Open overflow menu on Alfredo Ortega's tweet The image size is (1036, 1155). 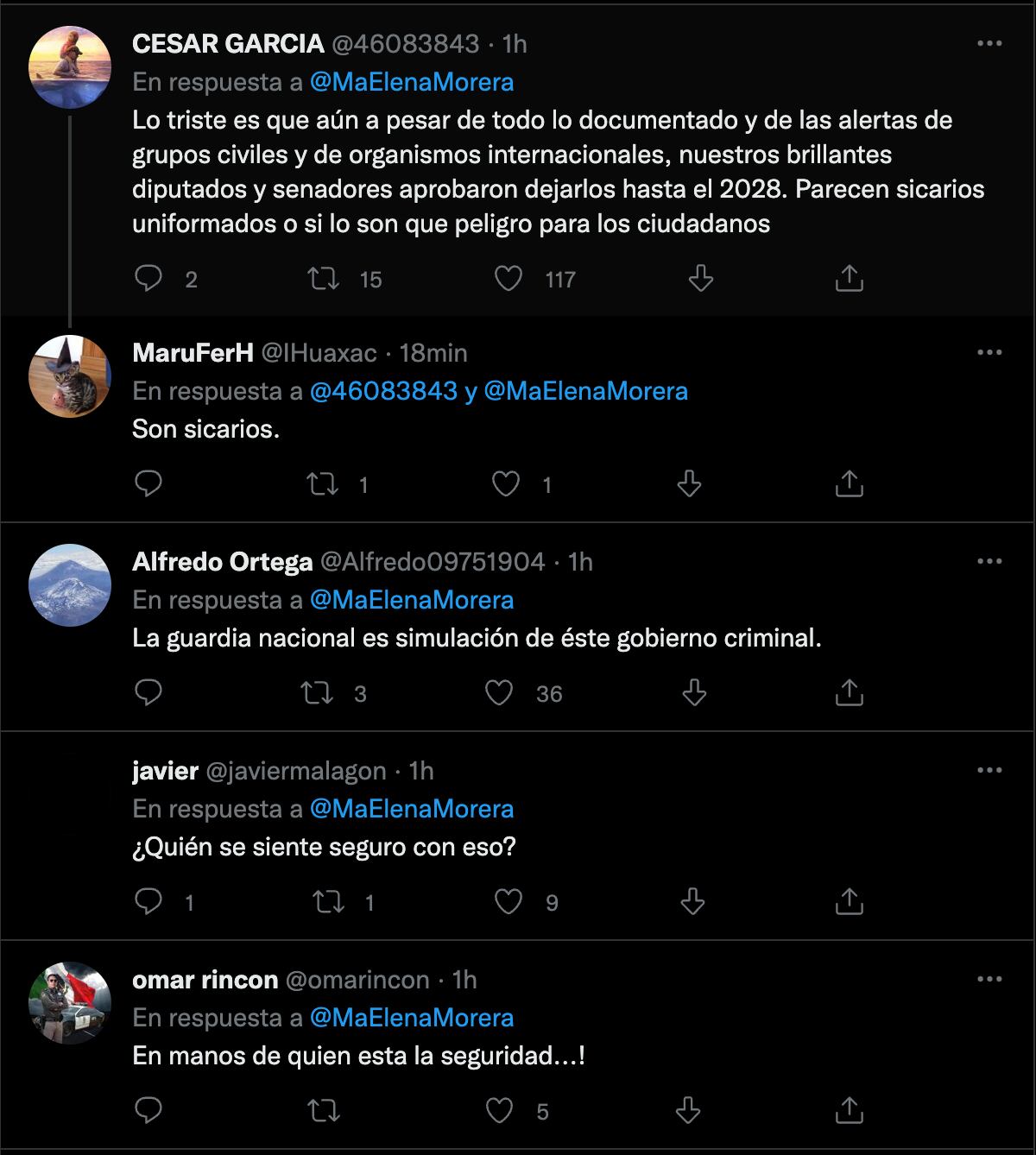(x=989, y=561)
